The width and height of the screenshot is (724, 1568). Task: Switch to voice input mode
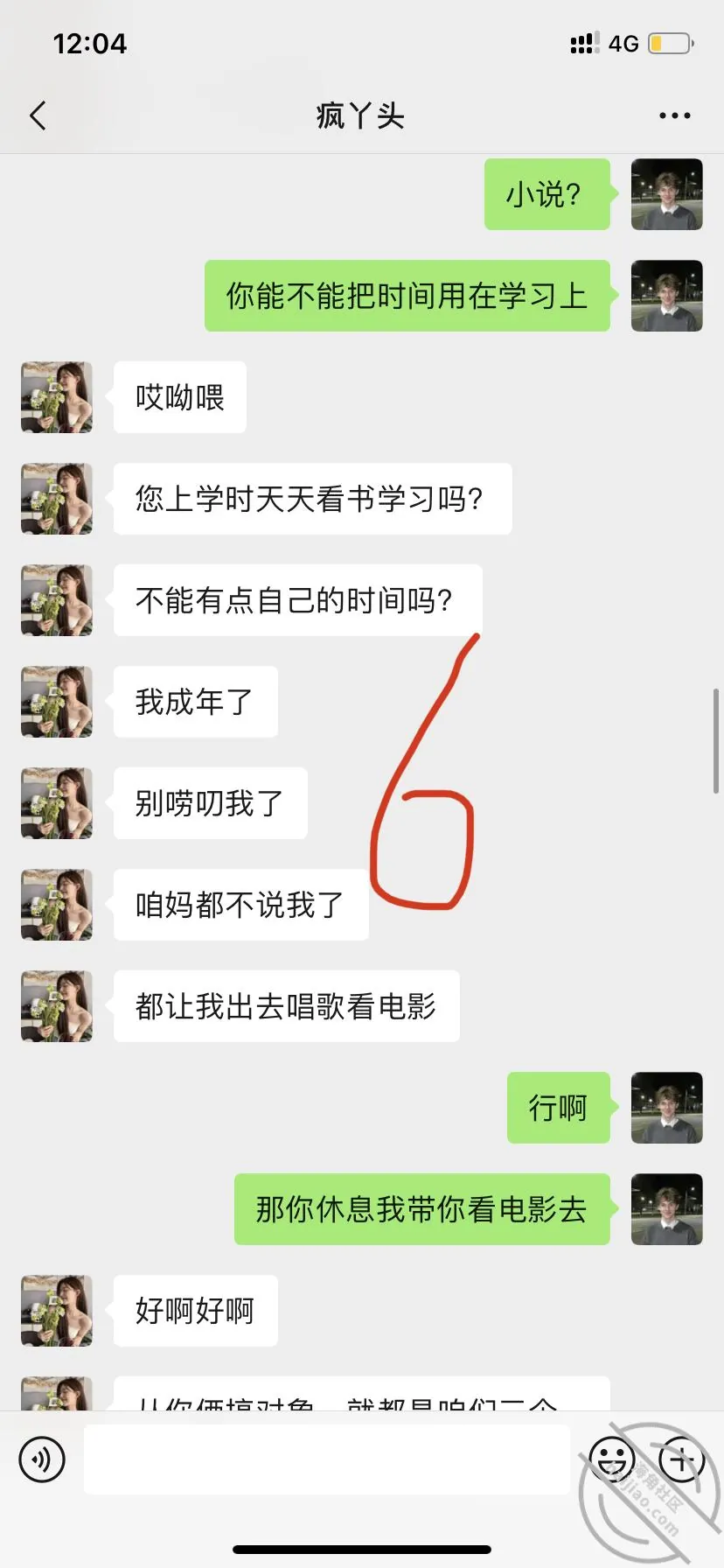click(x=42, y=1459)
